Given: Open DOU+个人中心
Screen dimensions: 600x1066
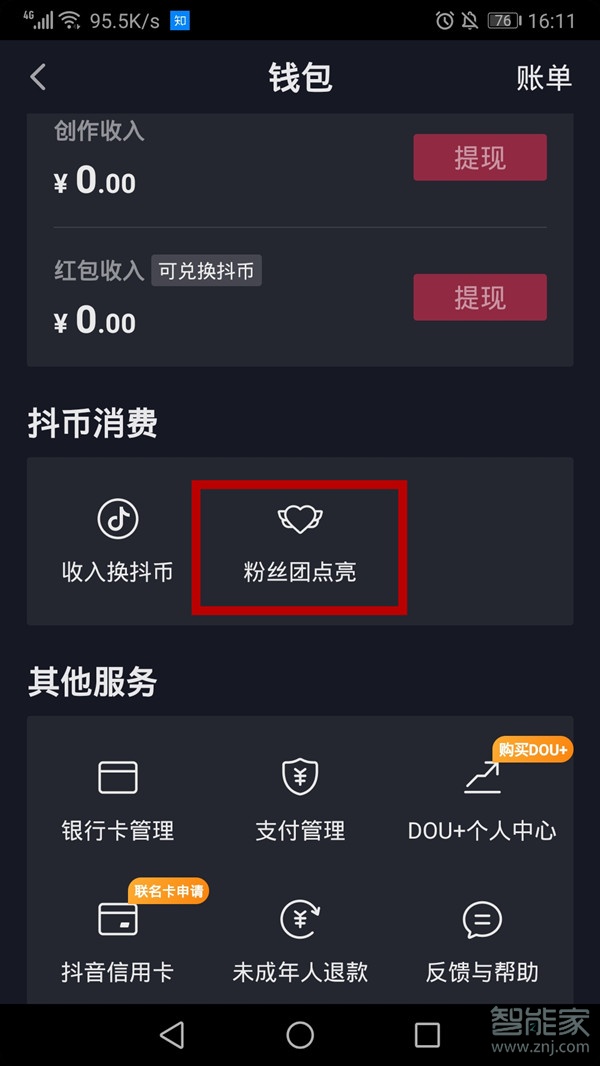Looking at the screenshot, I should [482, 799].
